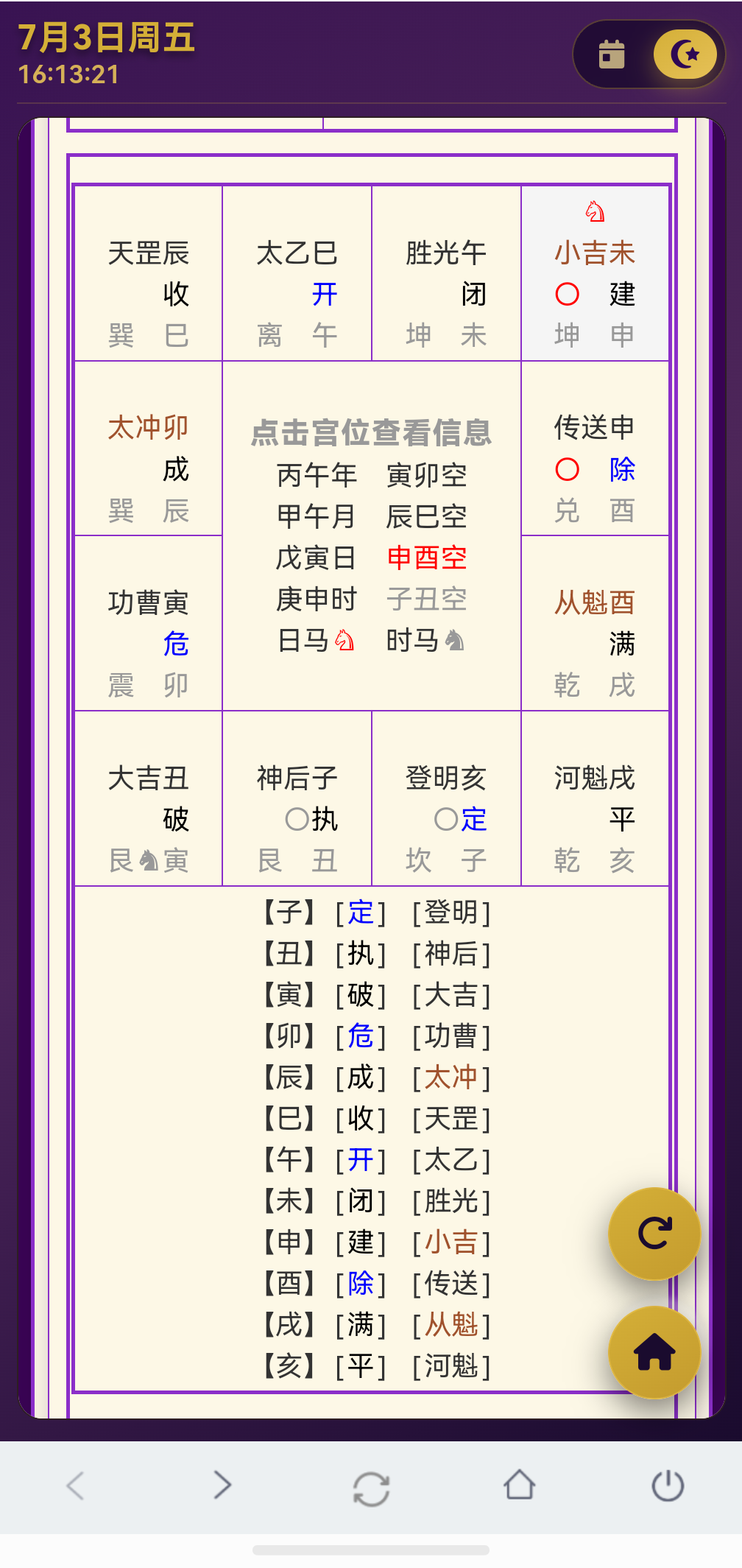Go back with the browser back arrow
The height and width of the screenshot is (1568, 742).
click(x=75, y=1486)
